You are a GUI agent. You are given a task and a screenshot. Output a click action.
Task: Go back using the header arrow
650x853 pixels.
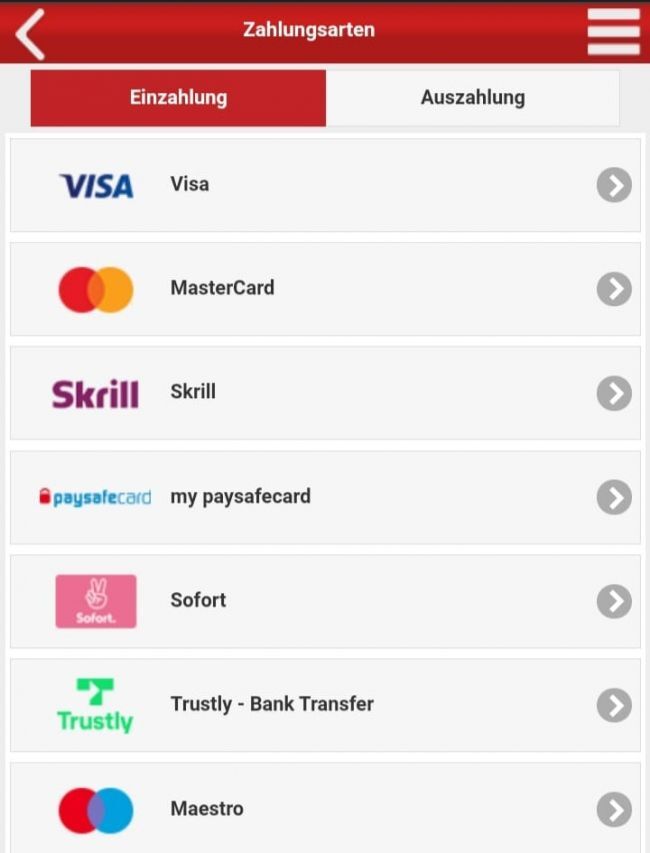pyautogui.click(x=31, y=33)
